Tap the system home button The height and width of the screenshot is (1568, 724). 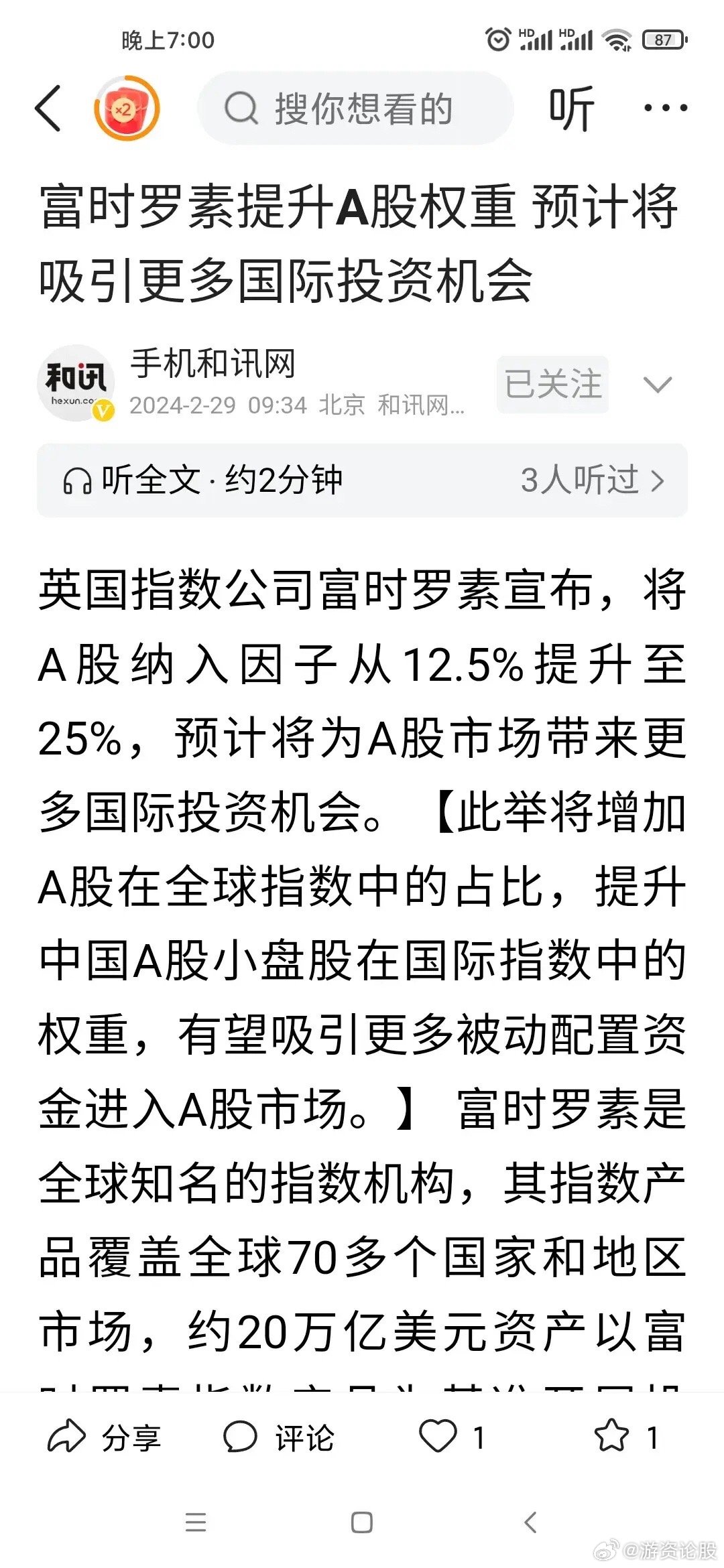coord(362,1523)
